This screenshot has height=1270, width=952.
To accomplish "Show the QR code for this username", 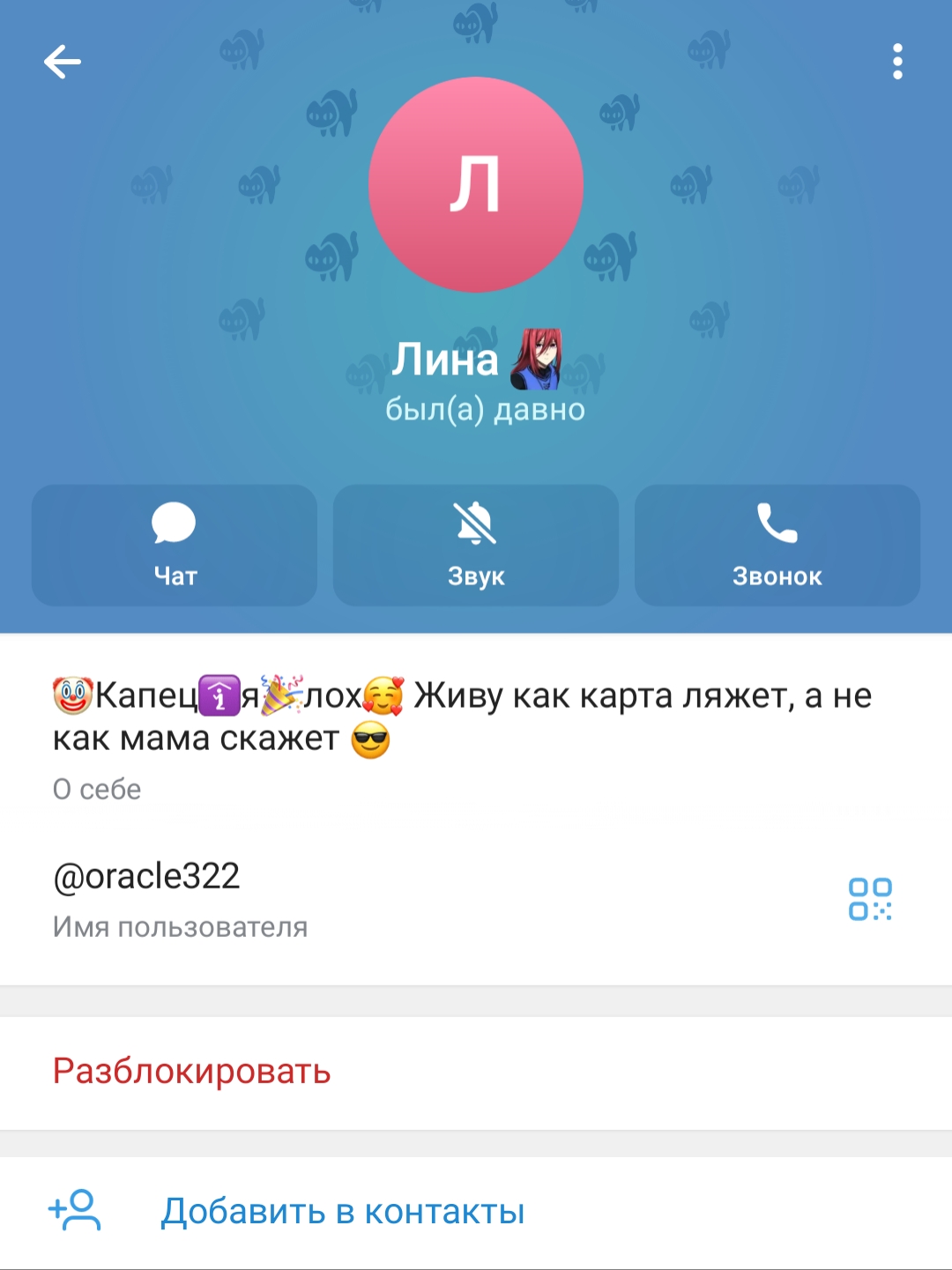I will click(870, 899).
